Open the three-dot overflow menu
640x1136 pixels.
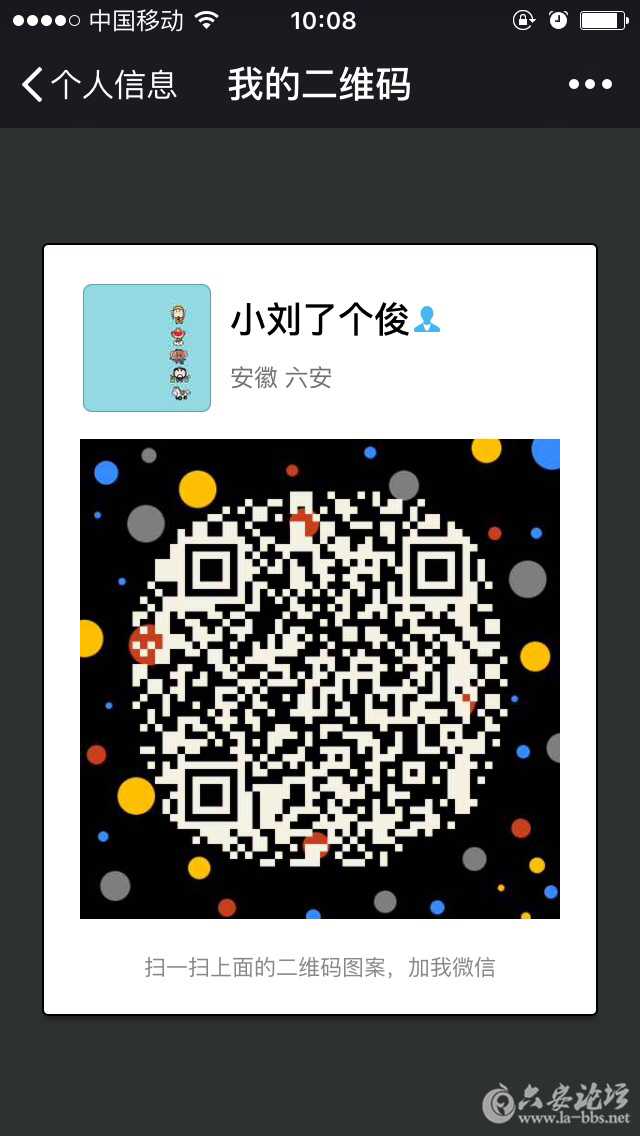[590, 85]
